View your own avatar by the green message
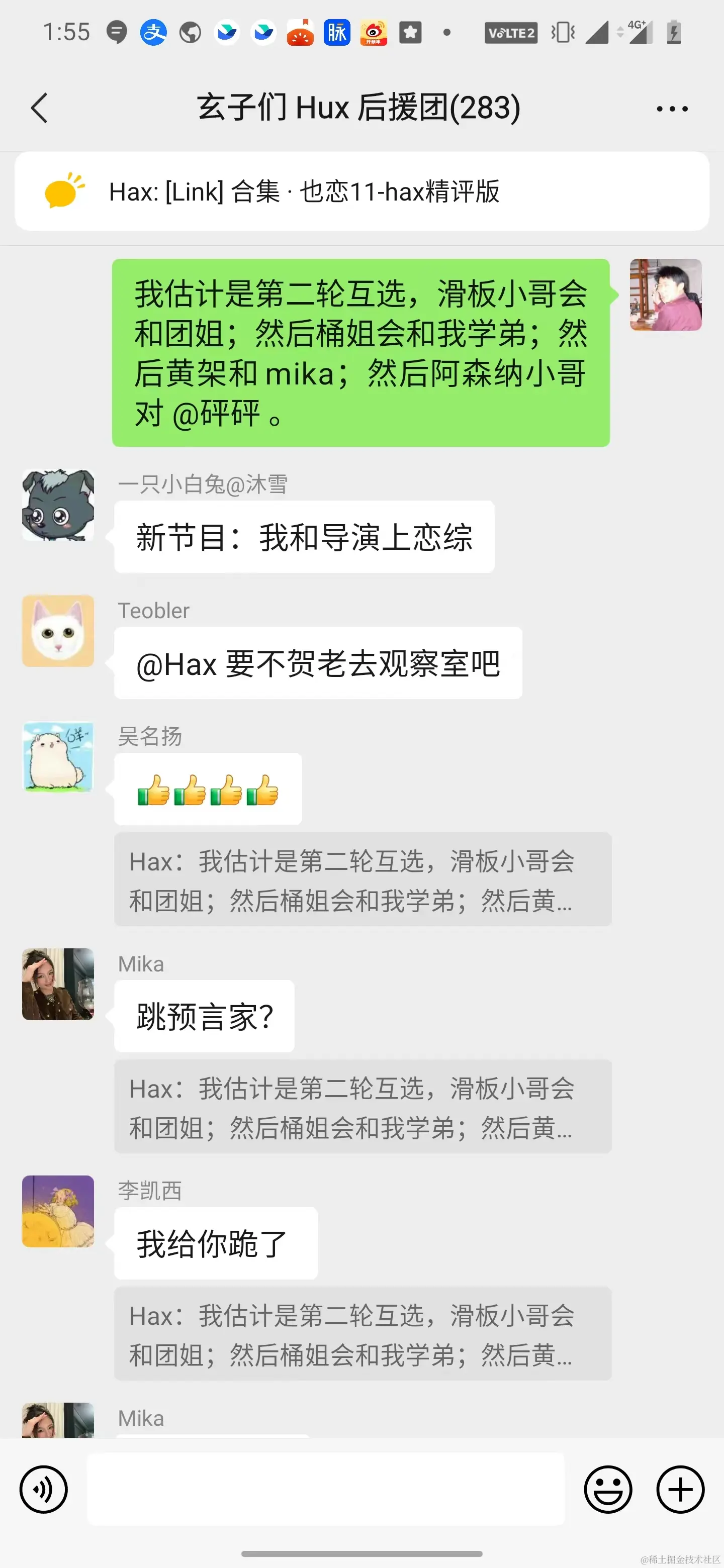Viewport: 724px width, 1568px height. [666, 295]
